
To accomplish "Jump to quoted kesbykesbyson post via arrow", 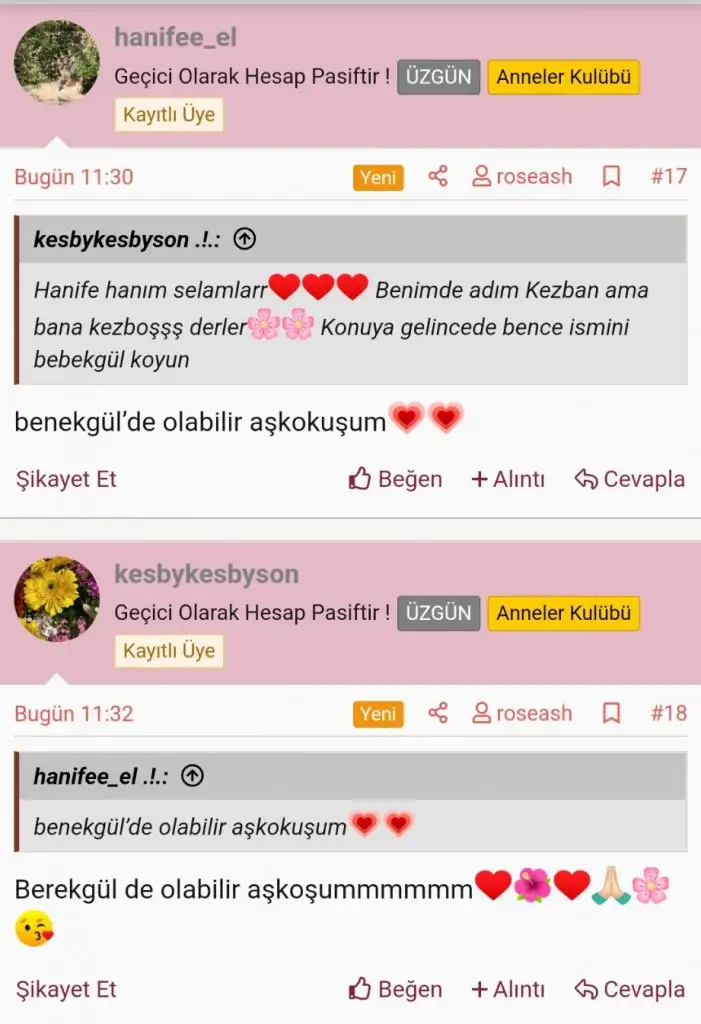I will 244,240.
